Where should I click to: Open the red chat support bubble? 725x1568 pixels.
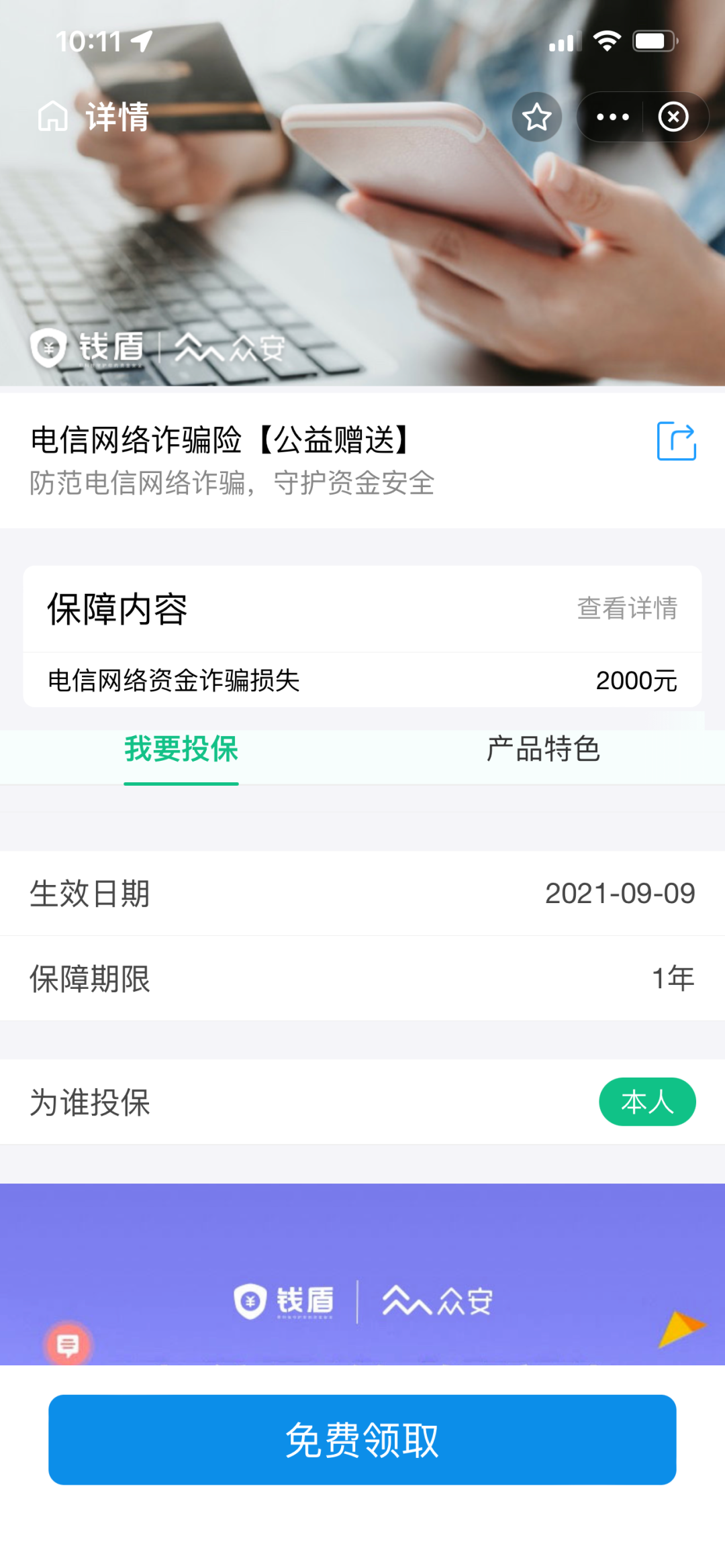(68, 1345)
